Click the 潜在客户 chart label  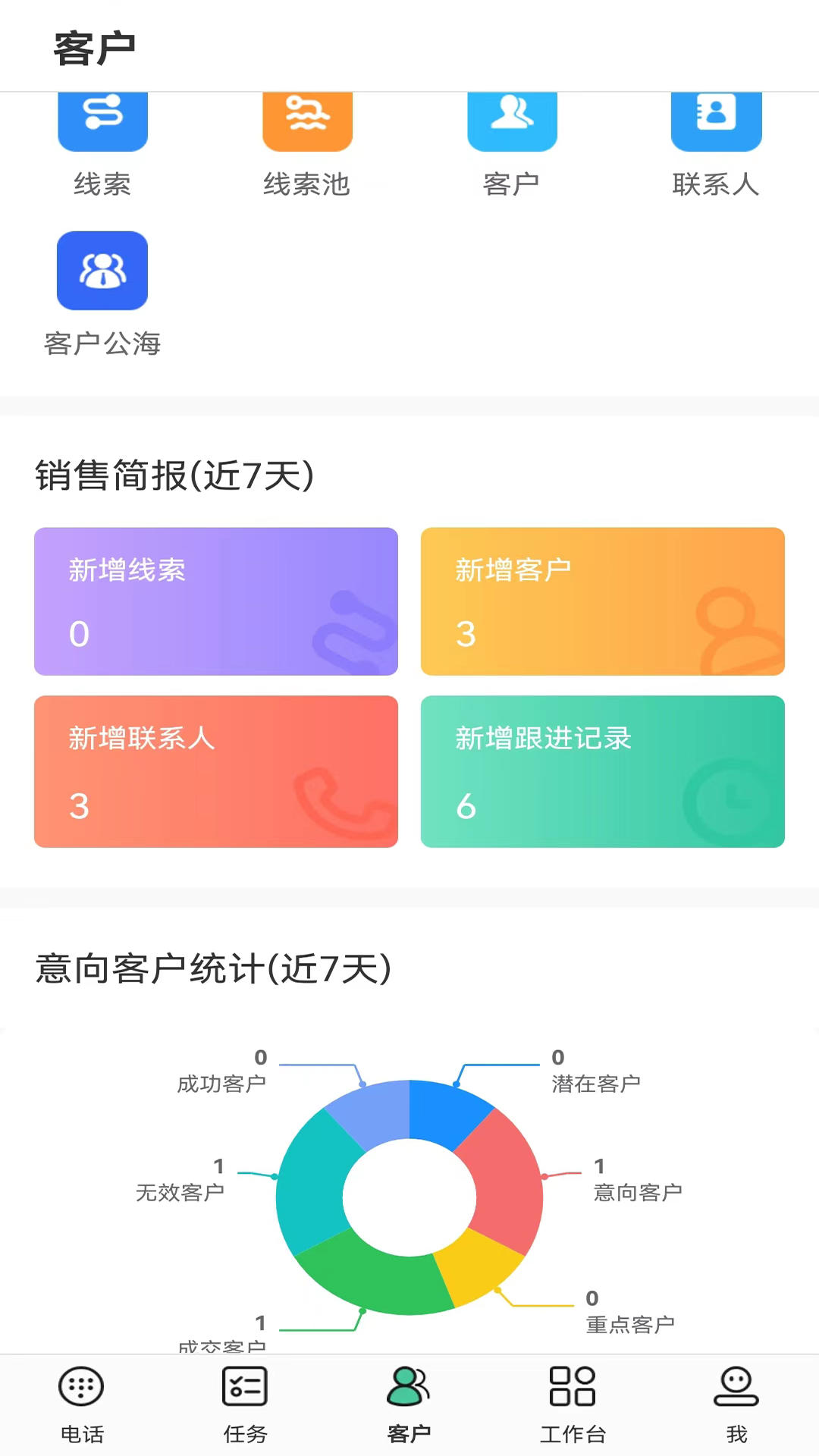point(596,1083)
